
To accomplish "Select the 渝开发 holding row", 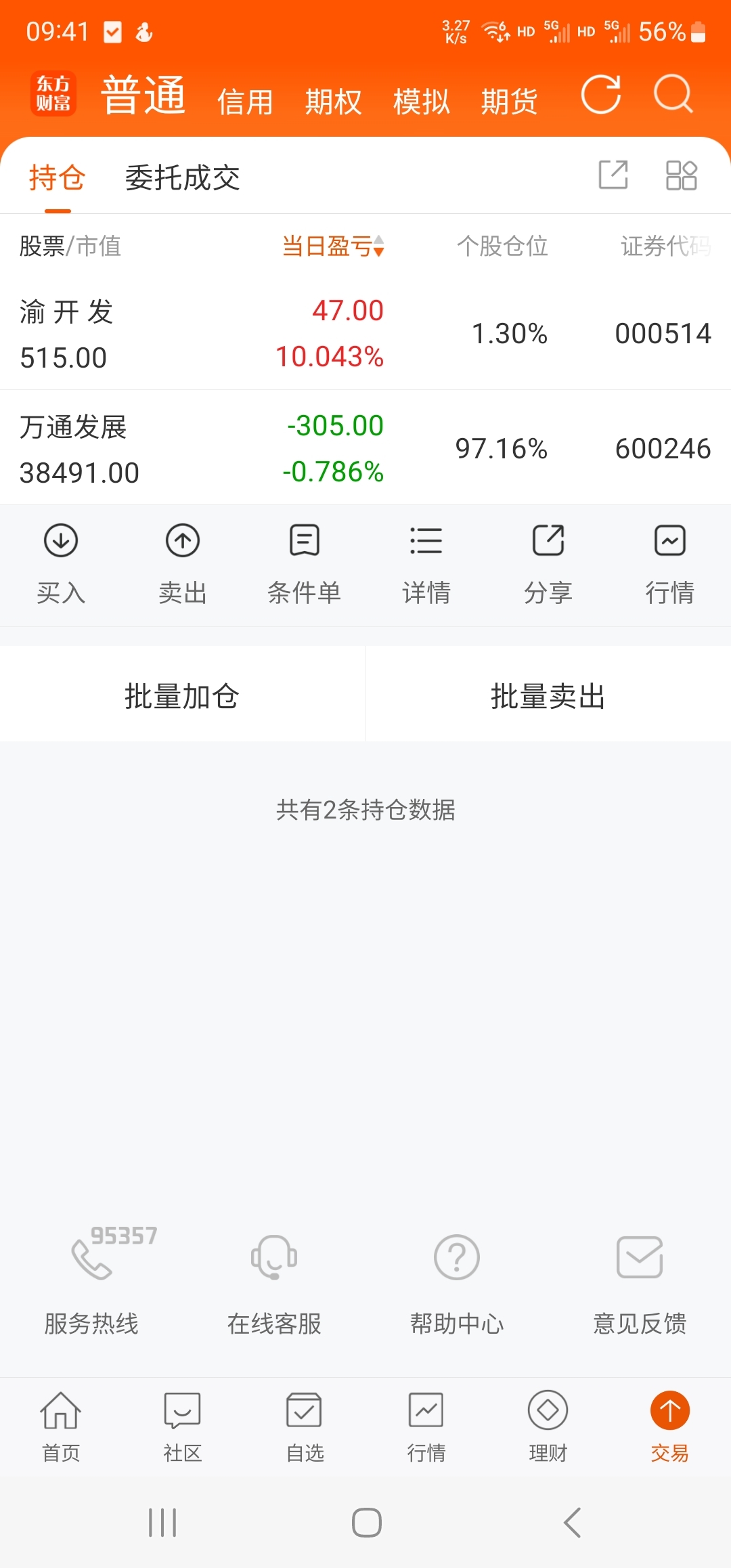I will [365, 334].
